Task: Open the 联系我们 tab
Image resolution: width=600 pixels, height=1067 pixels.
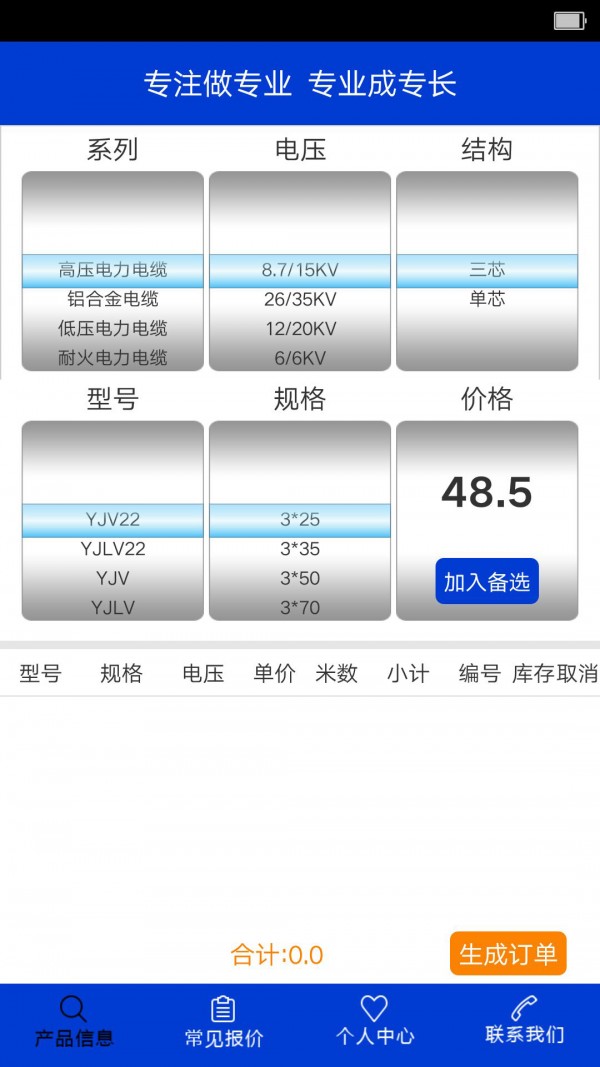Action: (x=524, y=1022)
